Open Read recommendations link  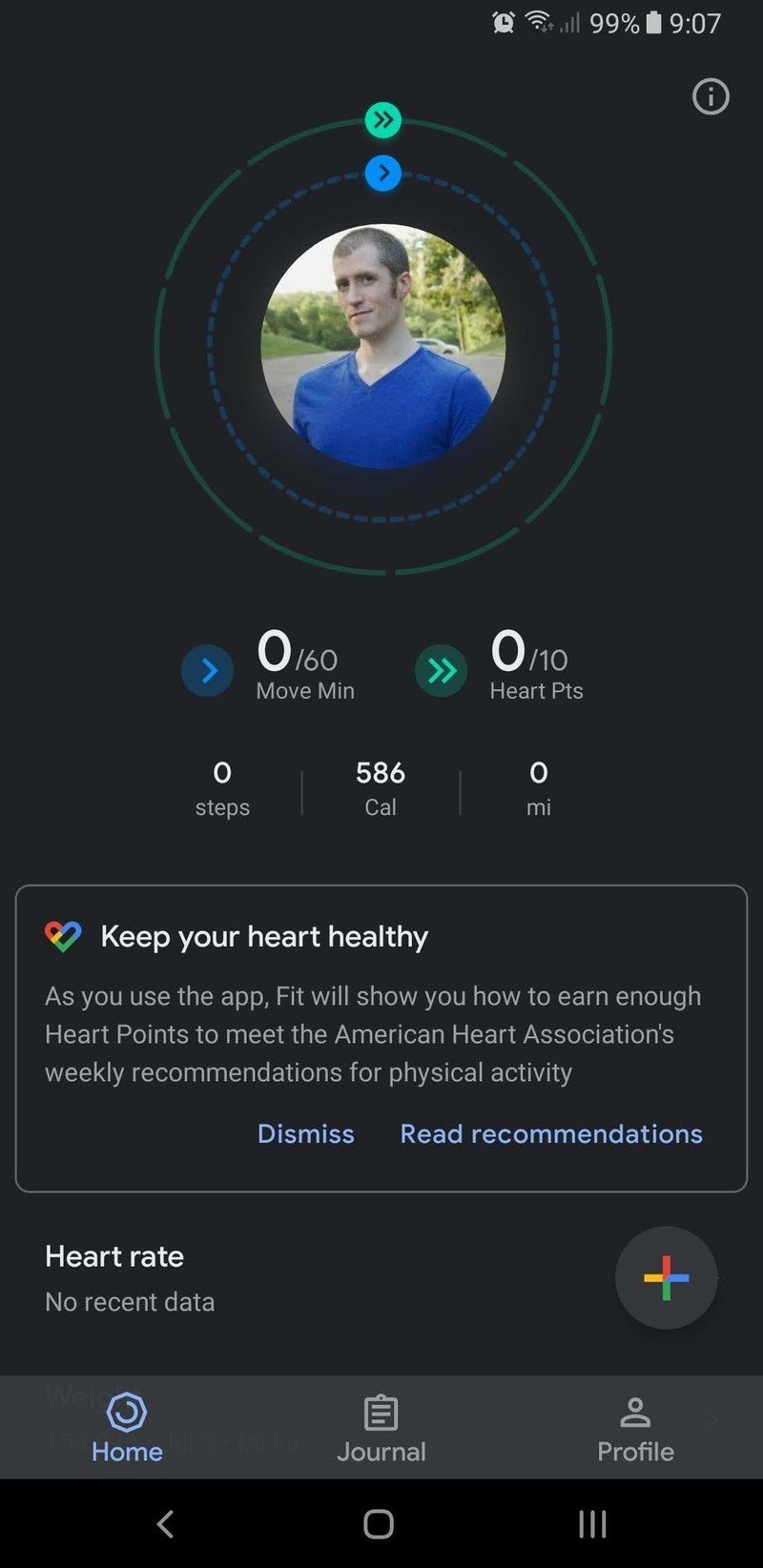(550, 1133)
